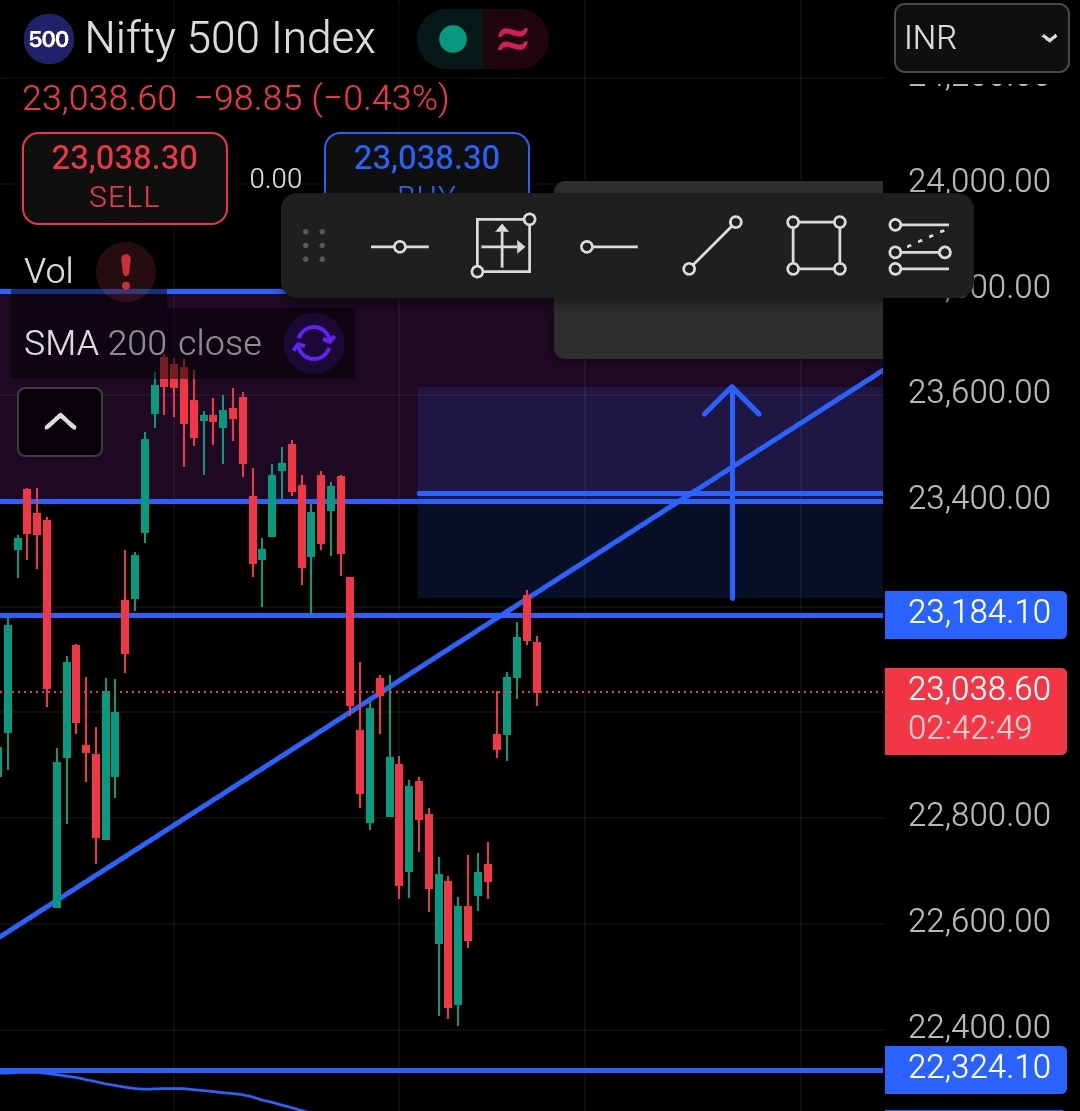Collapse the indicator legend chevron

(x=60, y=421)
